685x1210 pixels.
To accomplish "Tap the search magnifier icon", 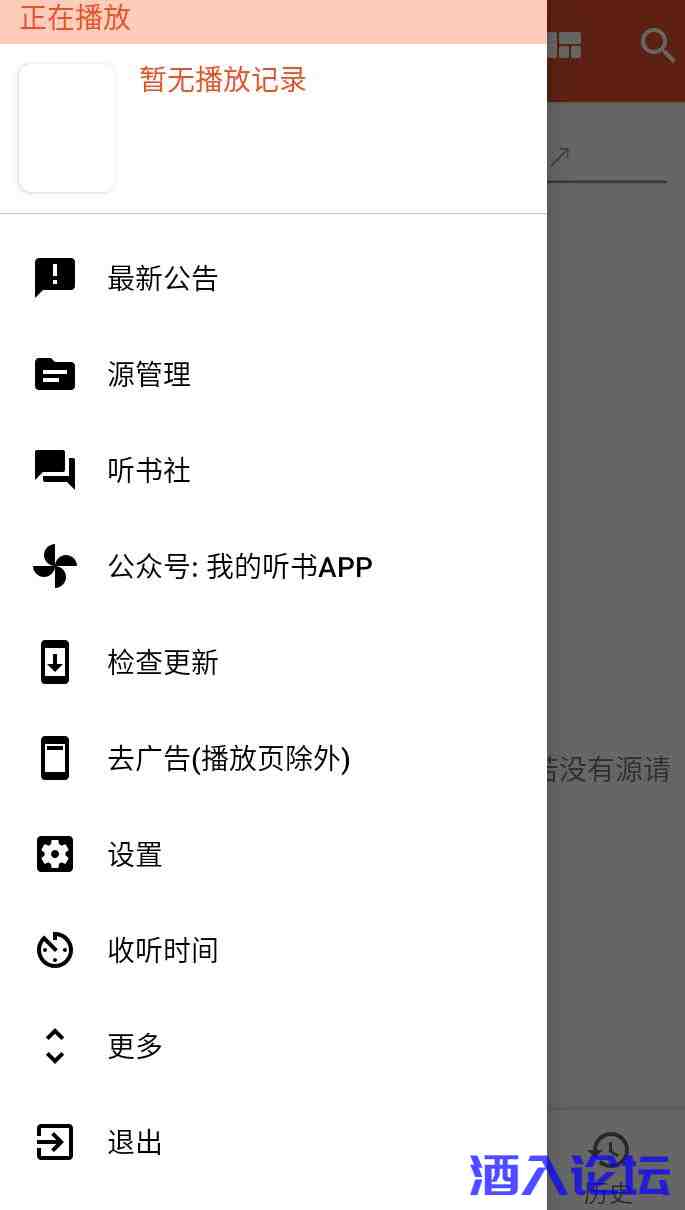I will [x=657, y=45].
